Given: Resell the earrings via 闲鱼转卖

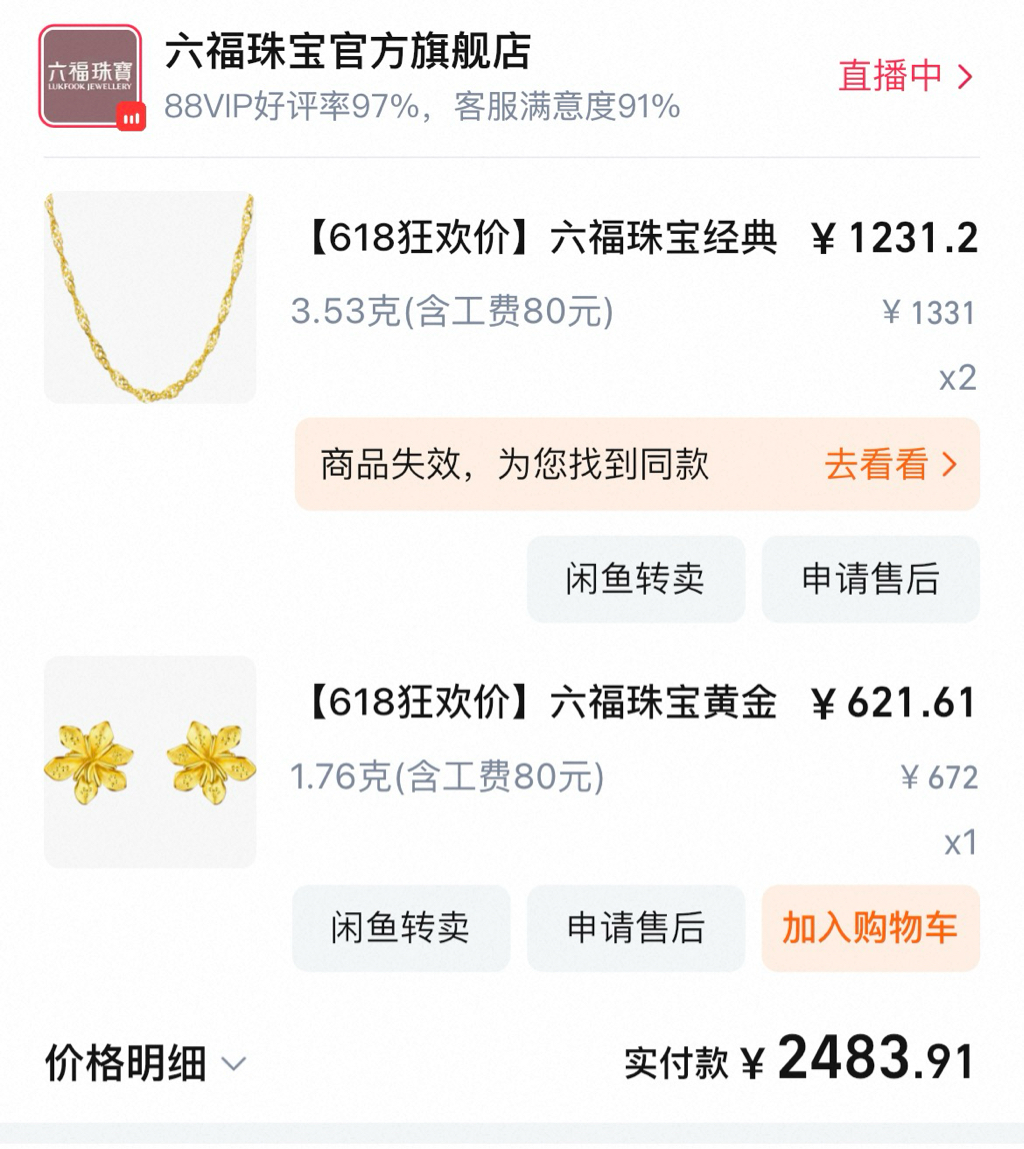Looking at the screenshot, I should click(401, 928).
